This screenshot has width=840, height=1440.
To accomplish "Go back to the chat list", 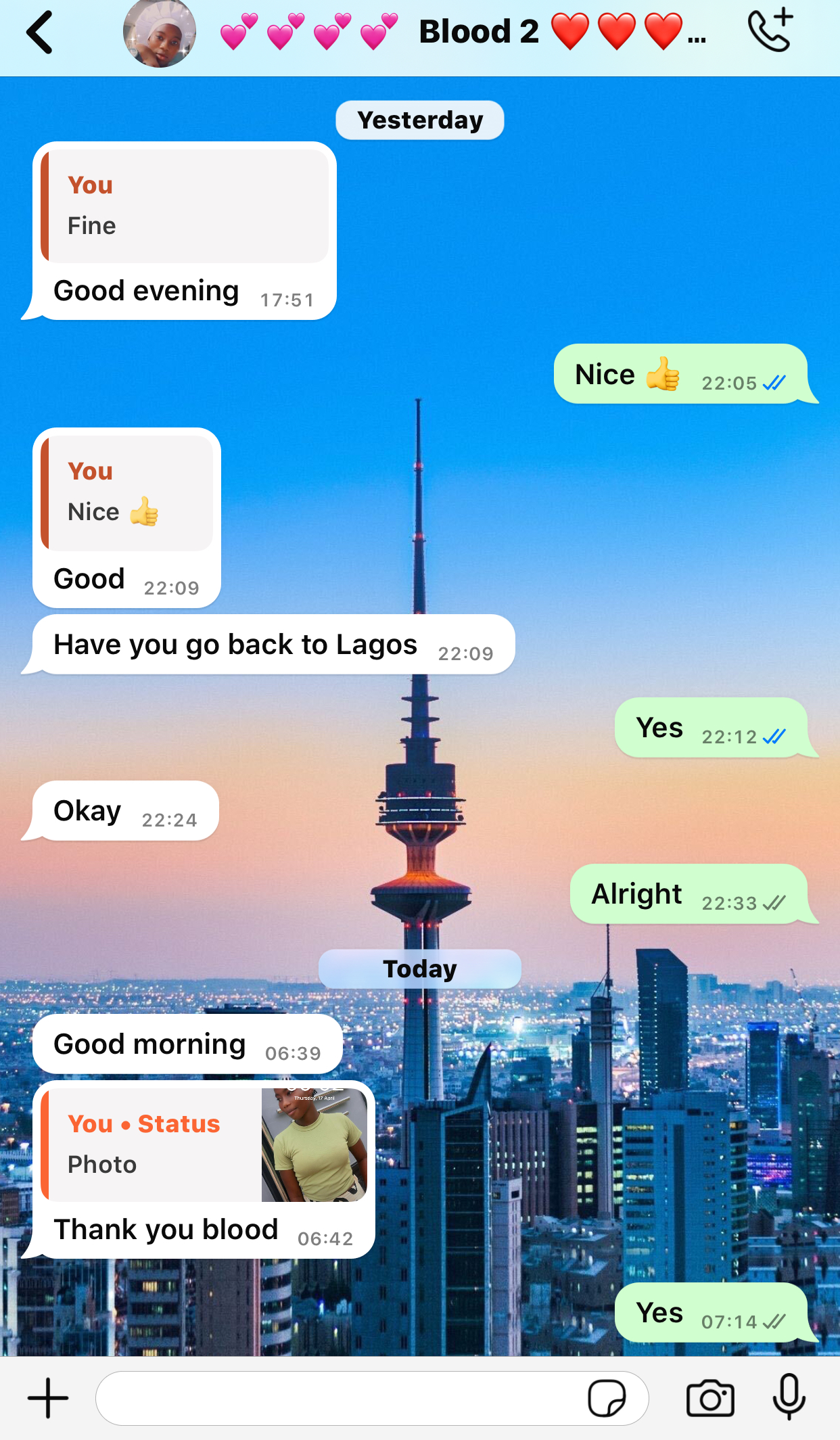I will click(40, 32).
